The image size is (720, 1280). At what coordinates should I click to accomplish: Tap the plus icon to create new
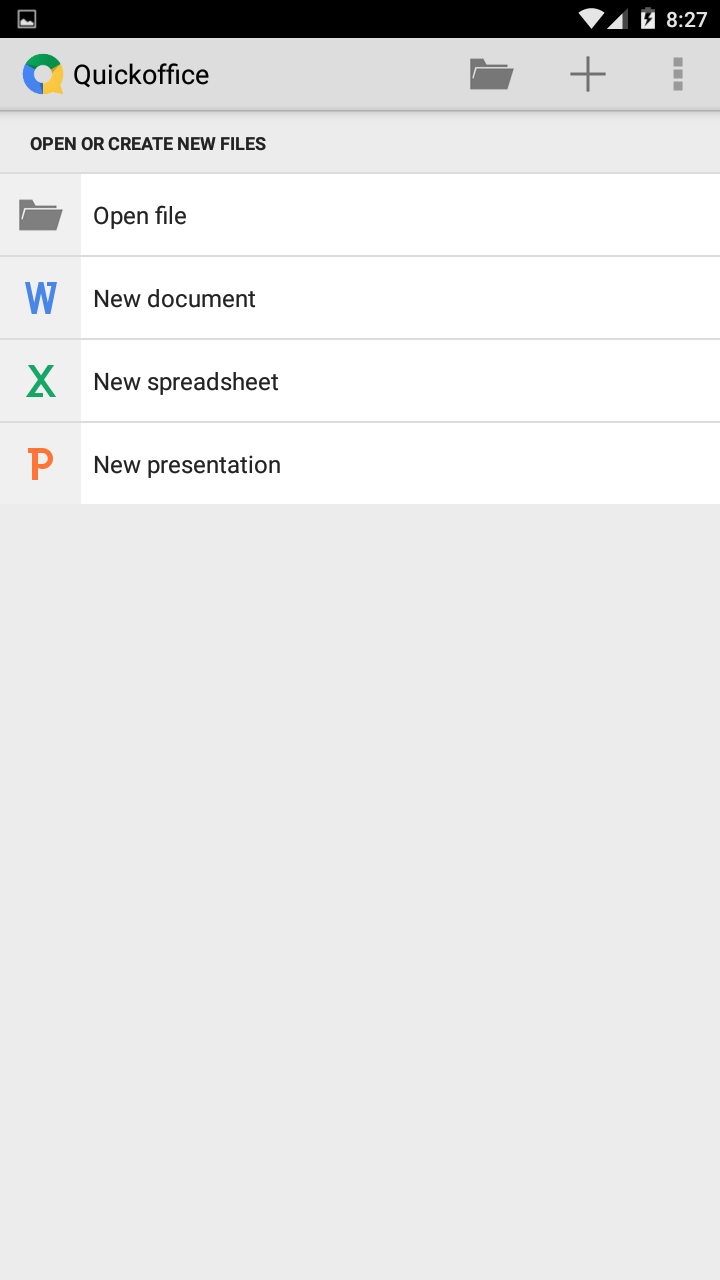point(587,75)
